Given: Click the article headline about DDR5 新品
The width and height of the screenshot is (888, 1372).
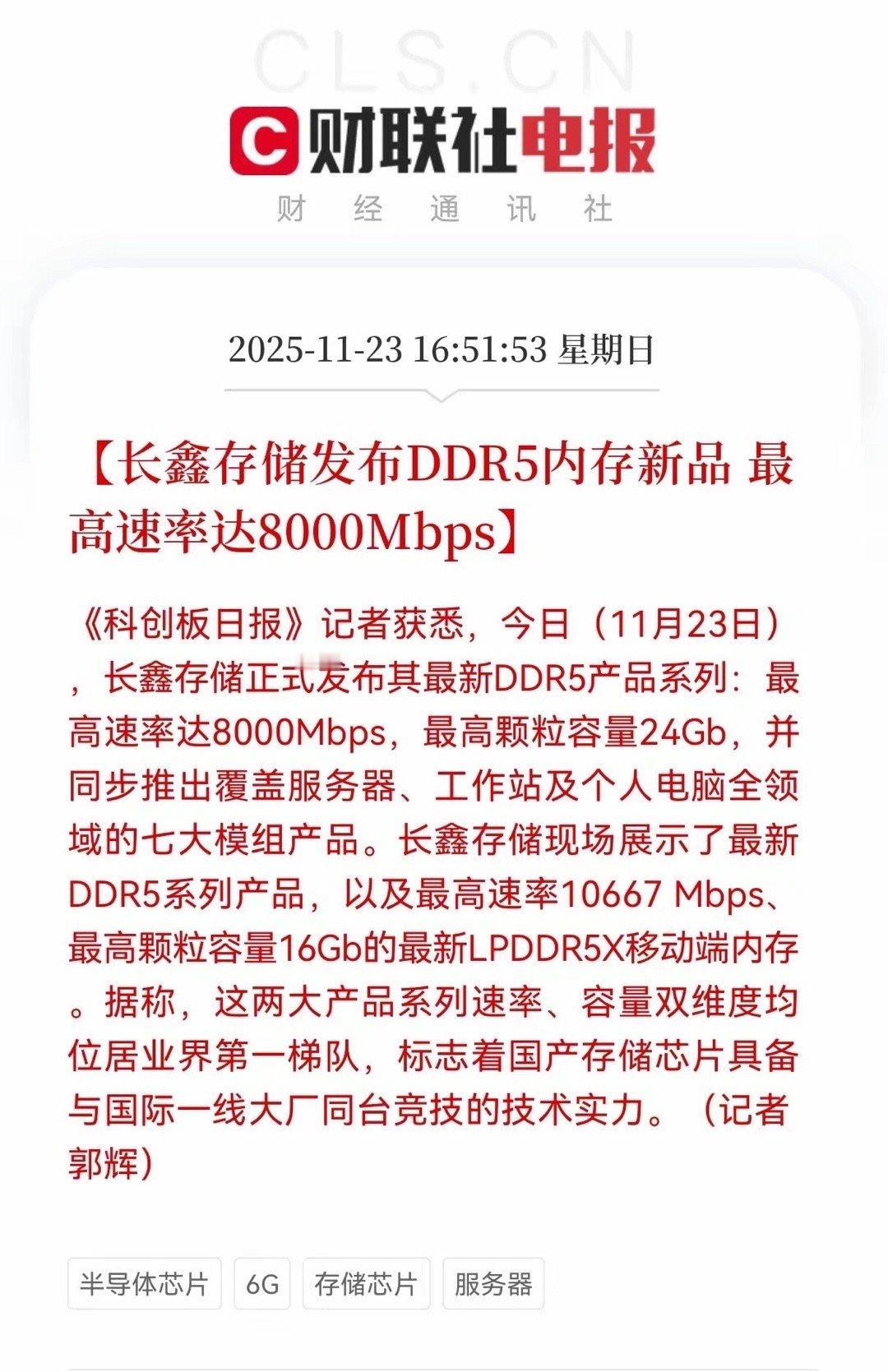Looking at the screenshot, I should point(428,493).
